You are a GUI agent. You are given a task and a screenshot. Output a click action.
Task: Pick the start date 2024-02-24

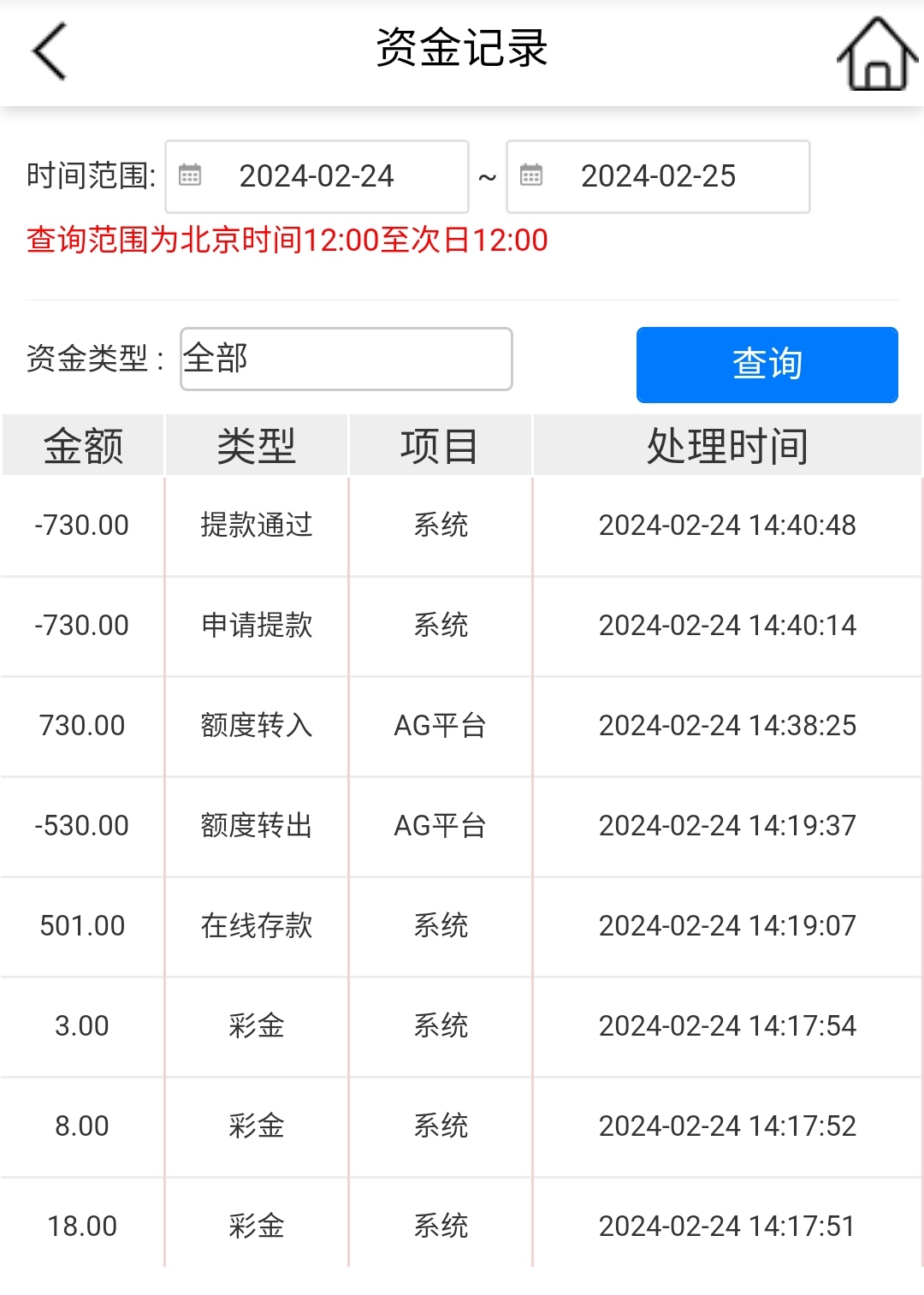pos(317,176)
